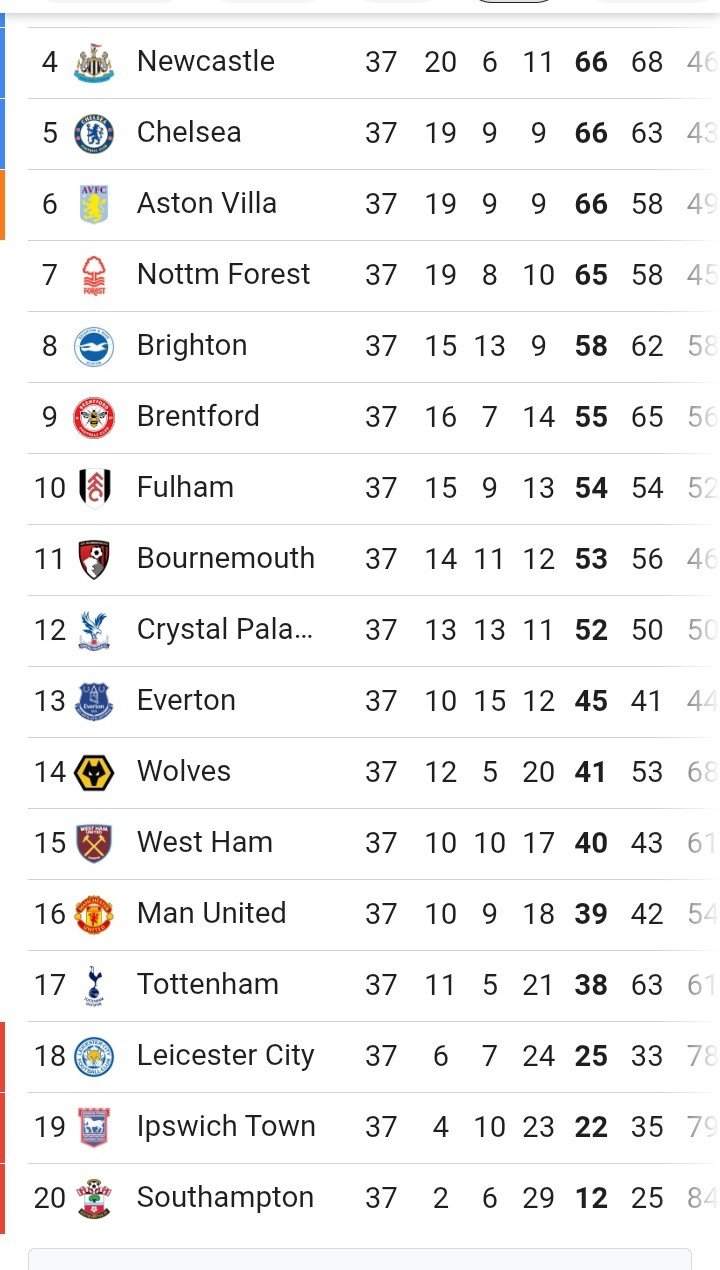Open the Chelsea team row
The image size is (720, 1270).
click(372, 133)
